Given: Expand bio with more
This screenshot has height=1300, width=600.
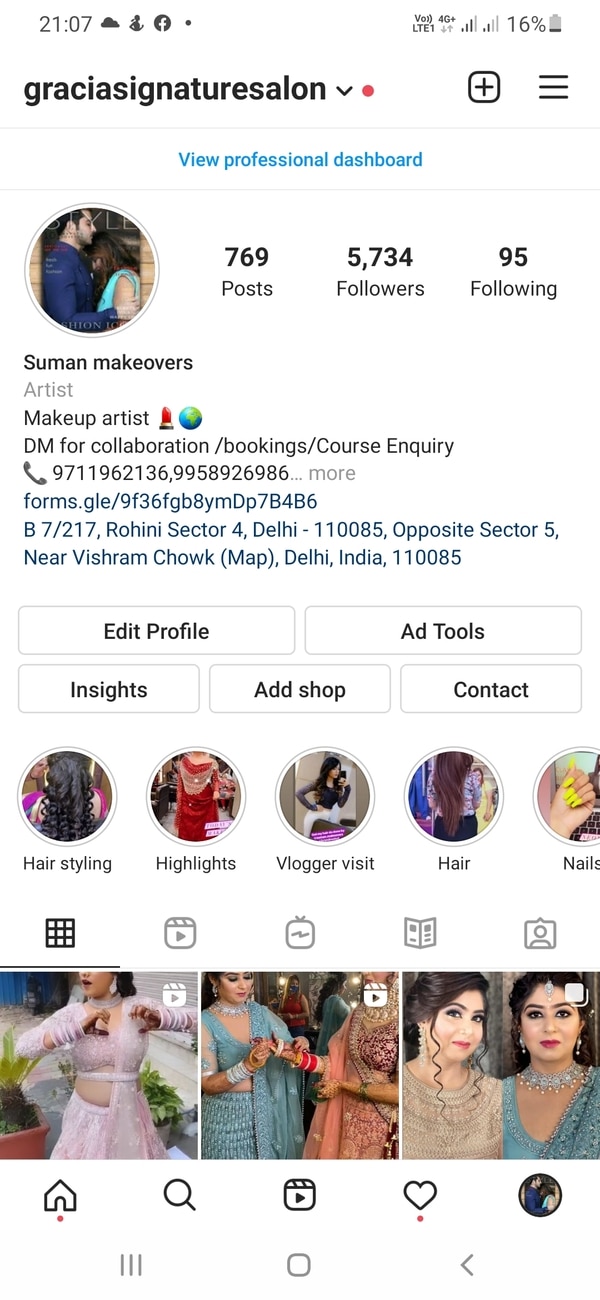Looking at the screenshot, I should coord(331,473).
